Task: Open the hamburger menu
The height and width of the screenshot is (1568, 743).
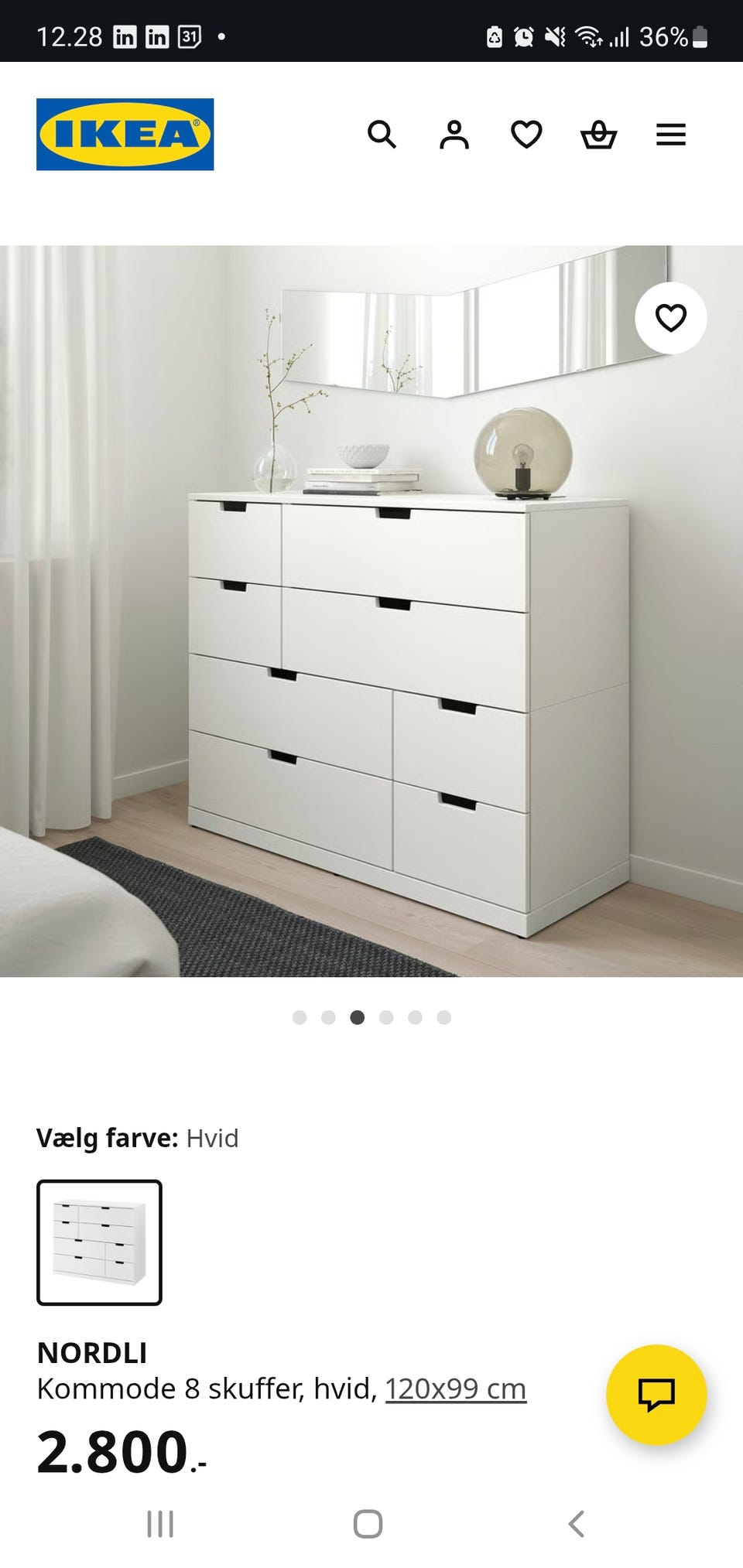Action: coord(670,135)
